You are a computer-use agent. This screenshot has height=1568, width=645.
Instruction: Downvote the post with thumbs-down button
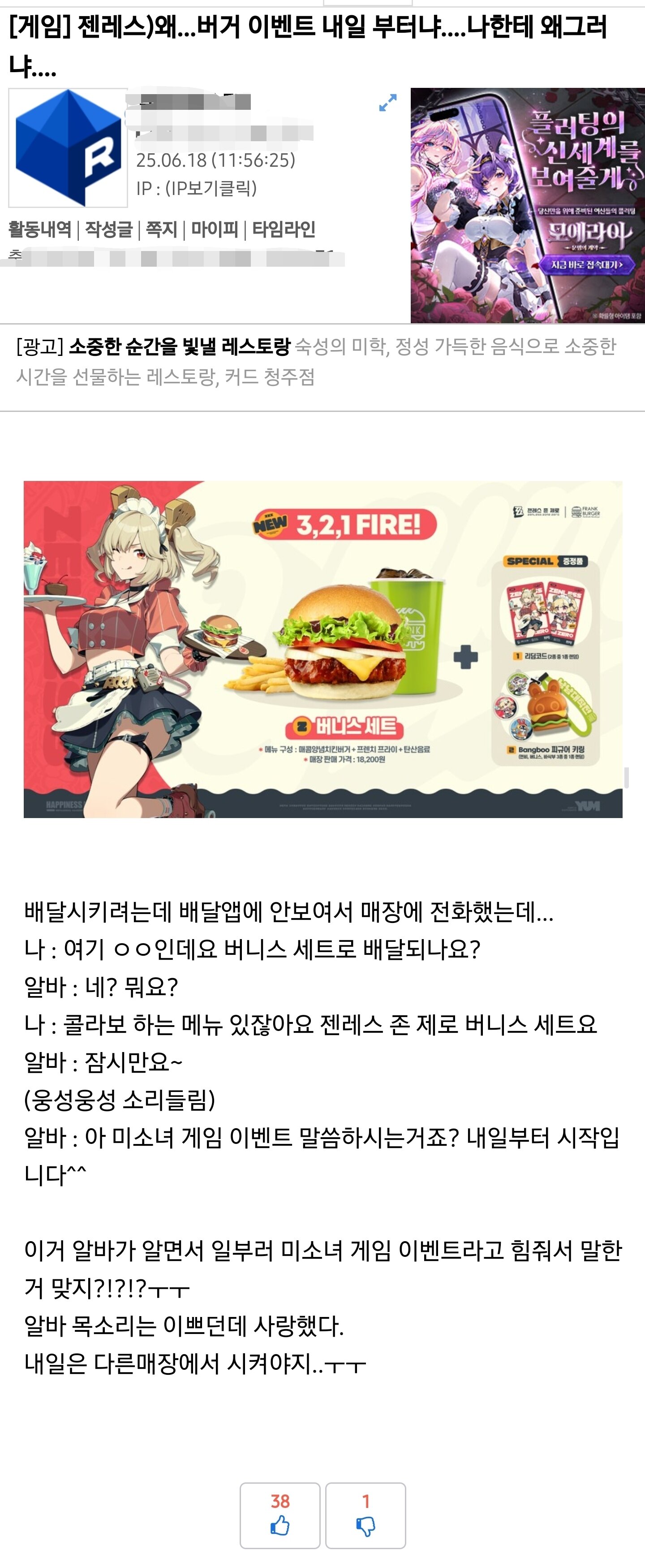tap(365, 1515)
